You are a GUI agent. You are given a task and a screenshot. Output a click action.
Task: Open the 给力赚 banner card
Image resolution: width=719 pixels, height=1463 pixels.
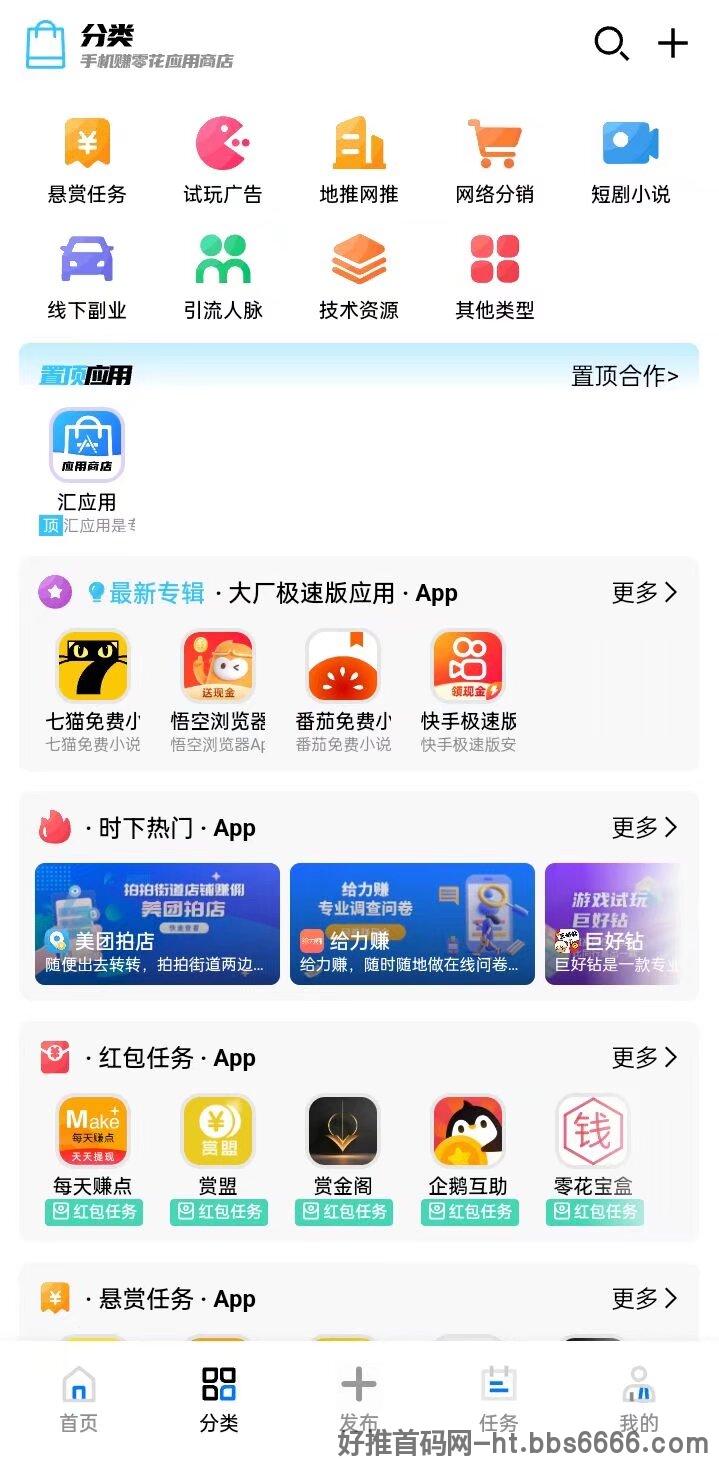point(412,924)
